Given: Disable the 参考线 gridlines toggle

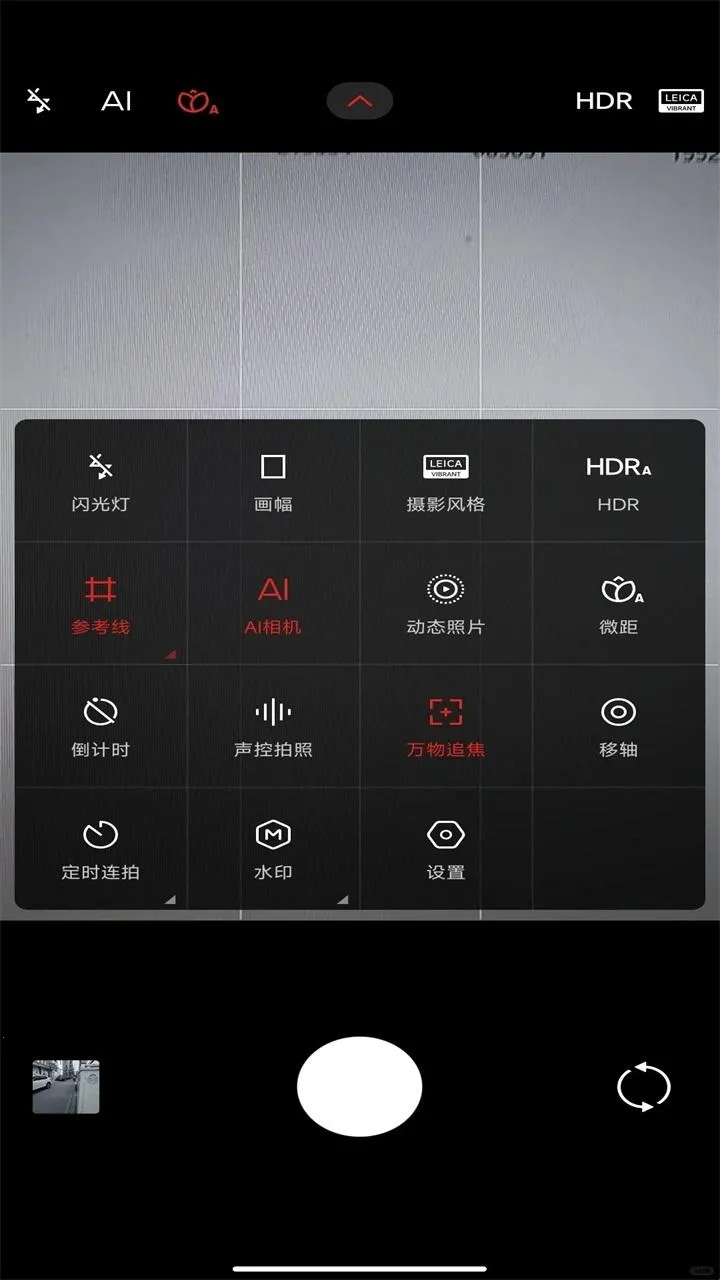Looking at the screenshot, I should click(100, 603).
